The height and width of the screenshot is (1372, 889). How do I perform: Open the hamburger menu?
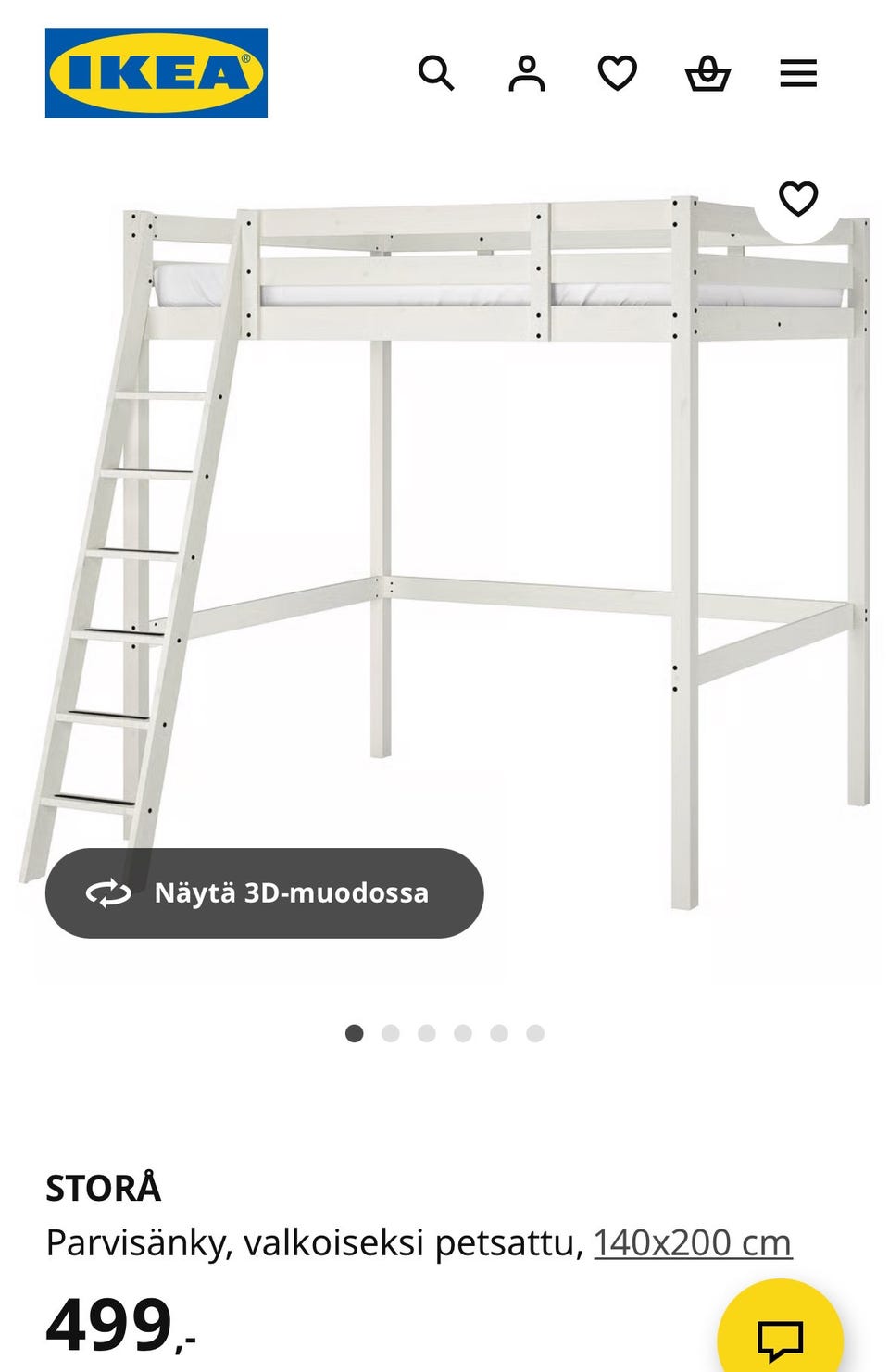pyautogui.click(x=798, y=73)
